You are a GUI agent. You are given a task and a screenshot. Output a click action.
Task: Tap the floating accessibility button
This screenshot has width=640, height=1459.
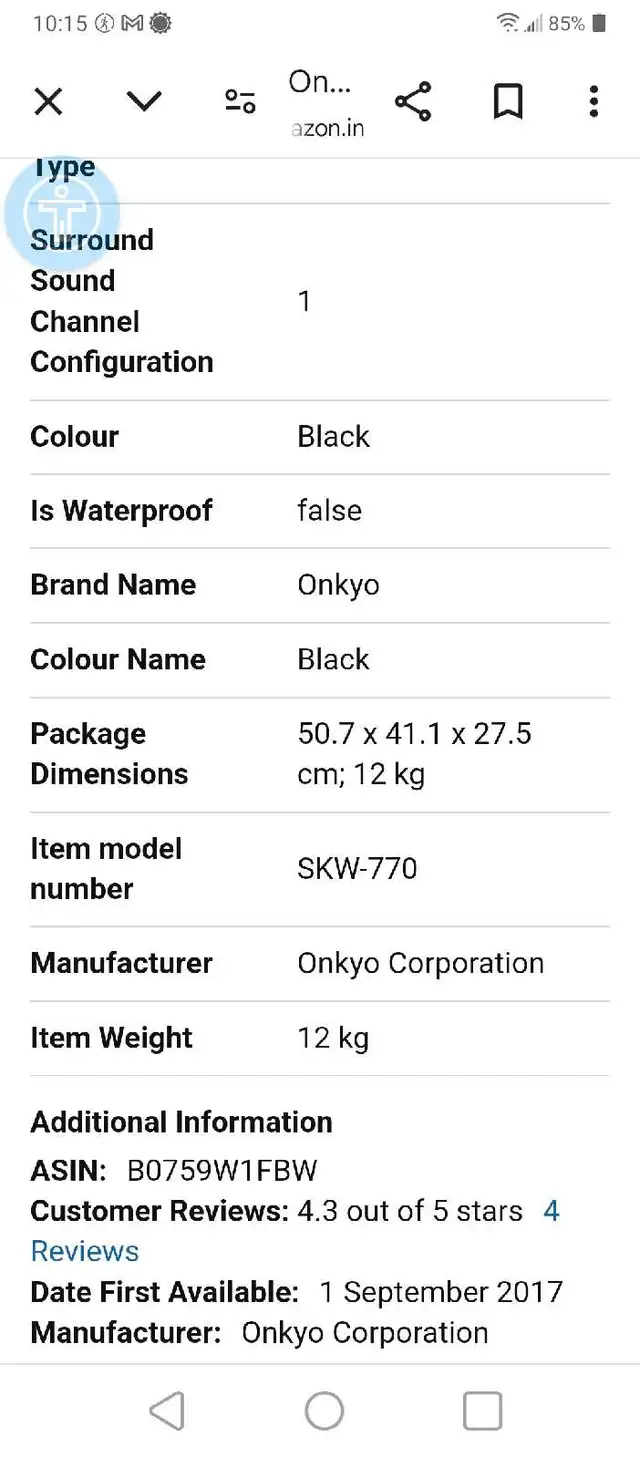(62, 213)
